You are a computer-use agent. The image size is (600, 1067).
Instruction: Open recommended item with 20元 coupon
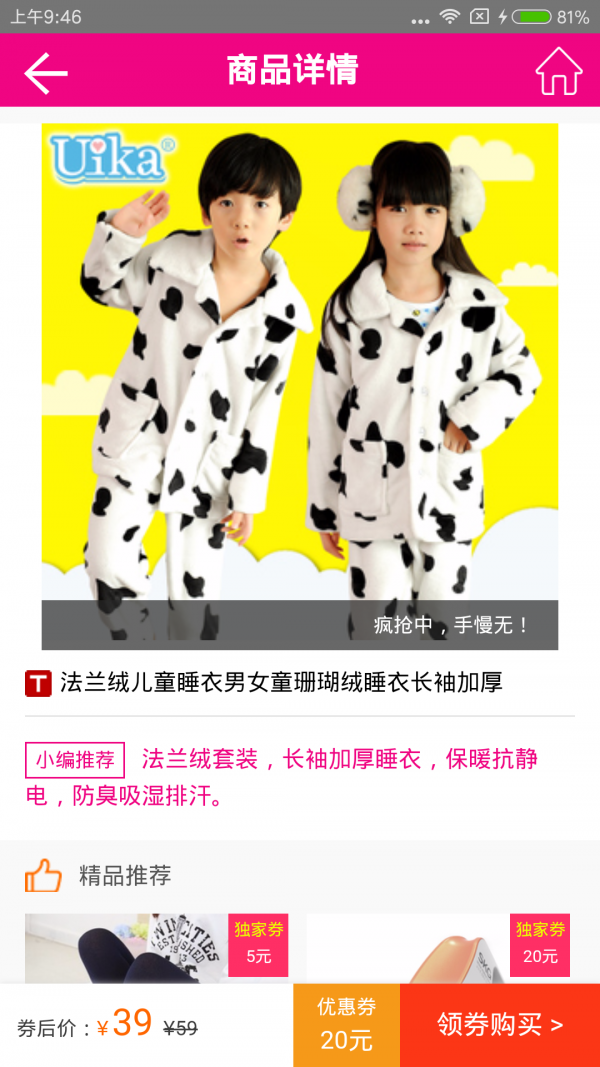pyautogui.click(x=440, y=947)
